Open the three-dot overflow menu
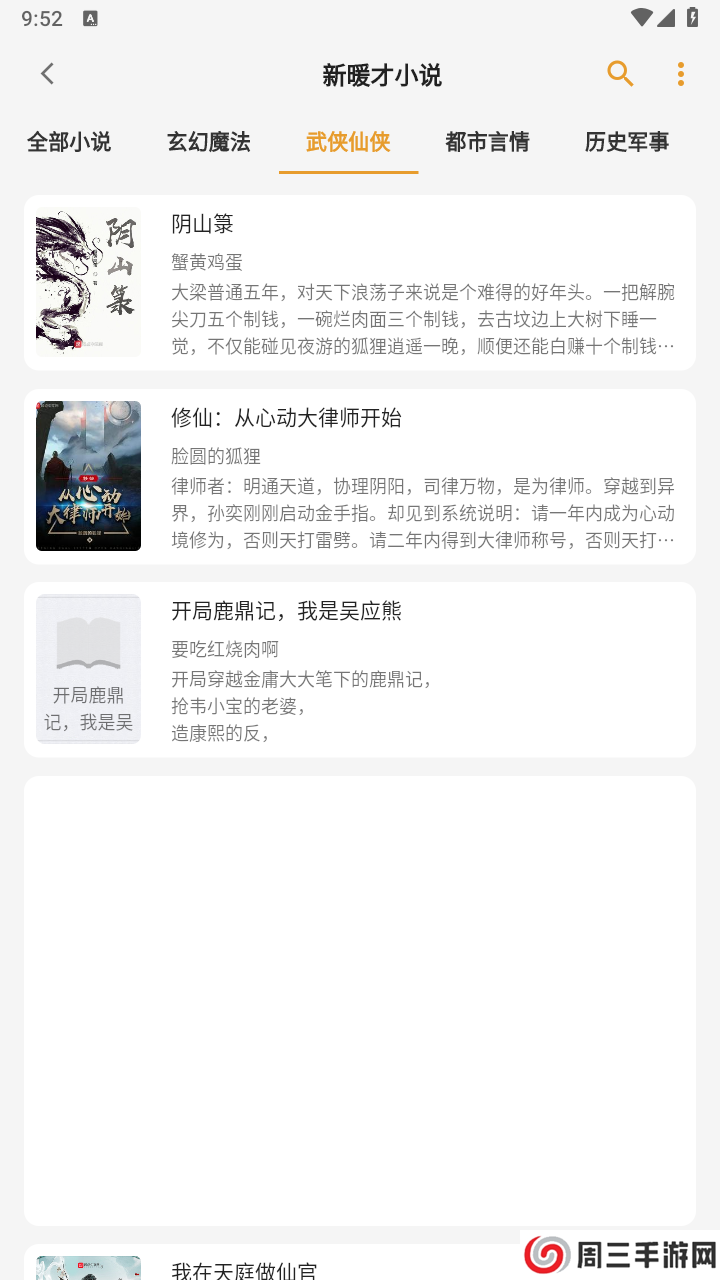Viewport: 720px width, 1280px height. pyautogui.click(x=681, y=74)
